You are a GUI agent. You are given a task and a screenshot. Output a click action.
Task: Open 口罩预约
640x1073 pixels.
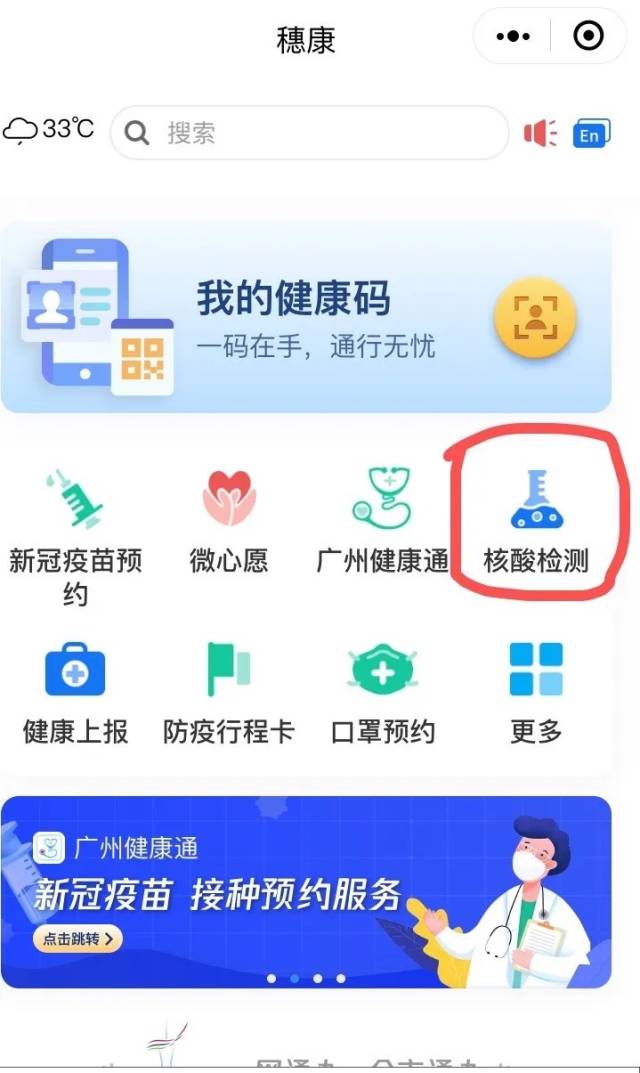point(382,692)
